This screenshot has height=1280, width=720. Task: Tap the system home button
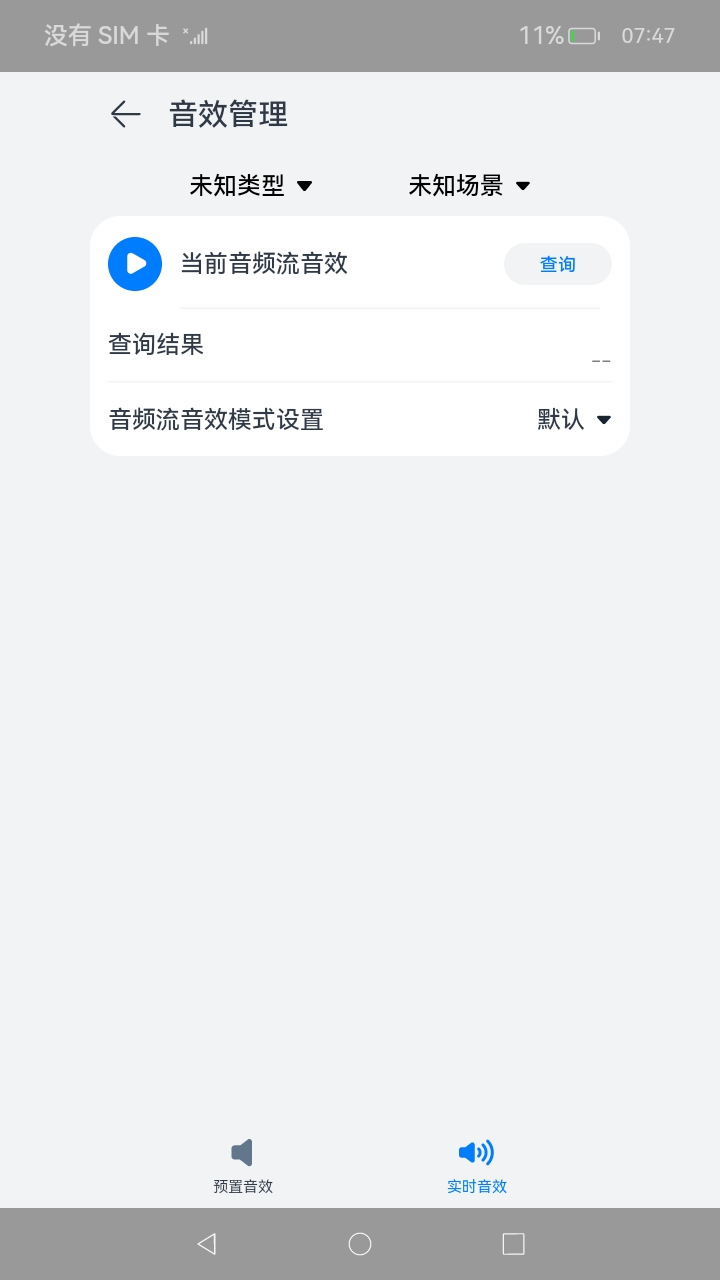click(x=360, y=1244)
